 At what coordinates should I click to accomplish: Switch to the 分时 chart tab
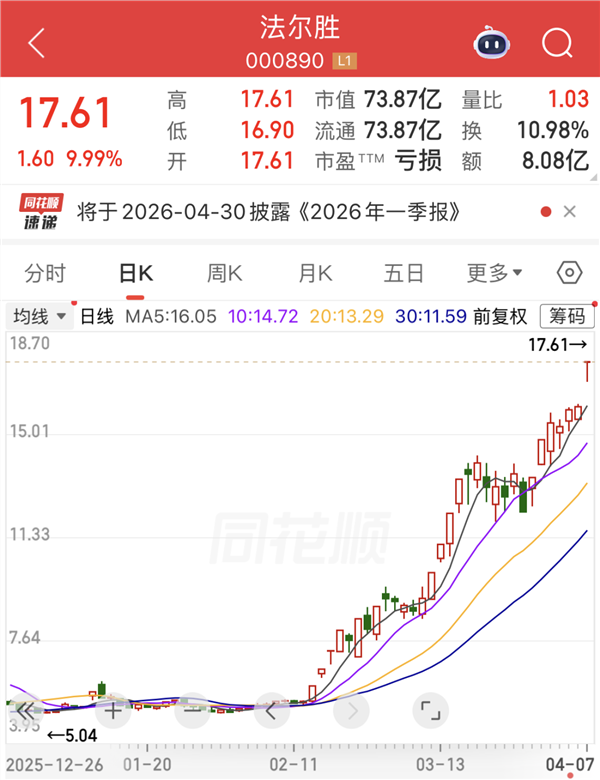pyautogui.click(x=46, y=273)
